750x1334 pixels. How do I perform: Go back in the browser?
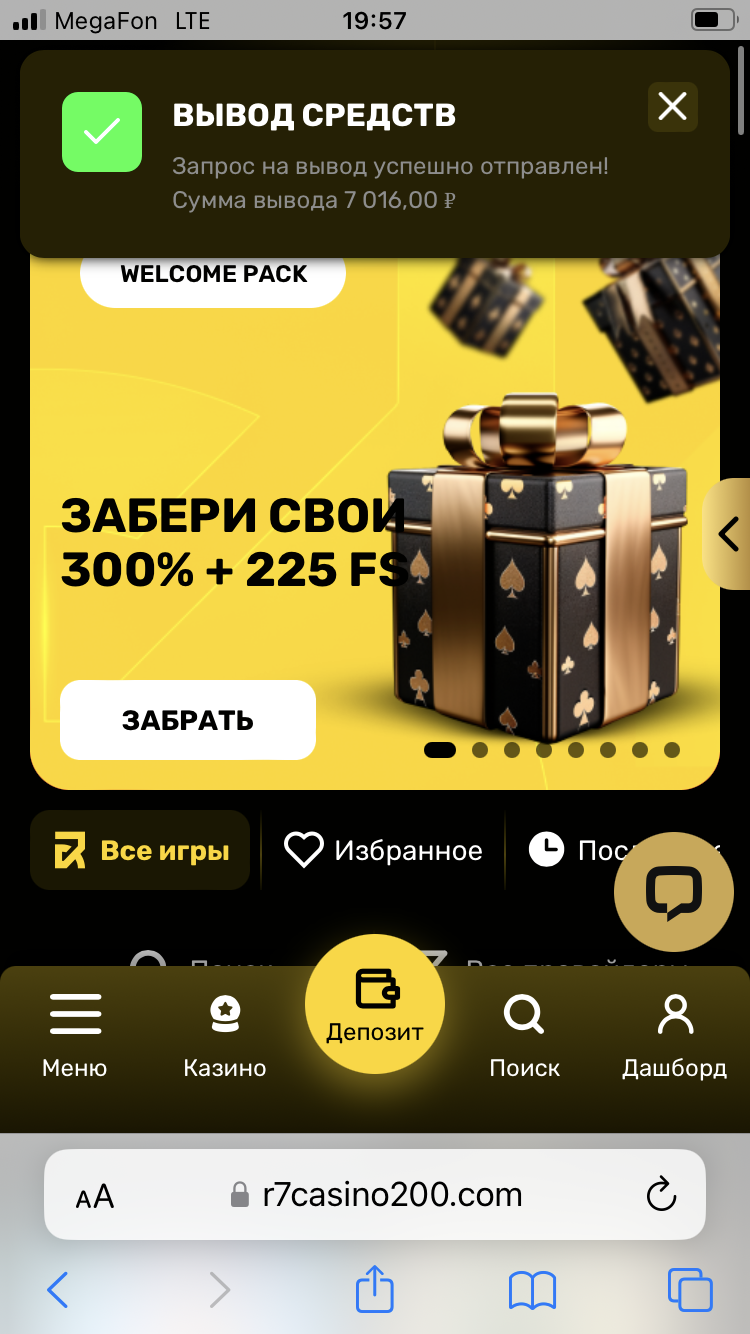58,1290
